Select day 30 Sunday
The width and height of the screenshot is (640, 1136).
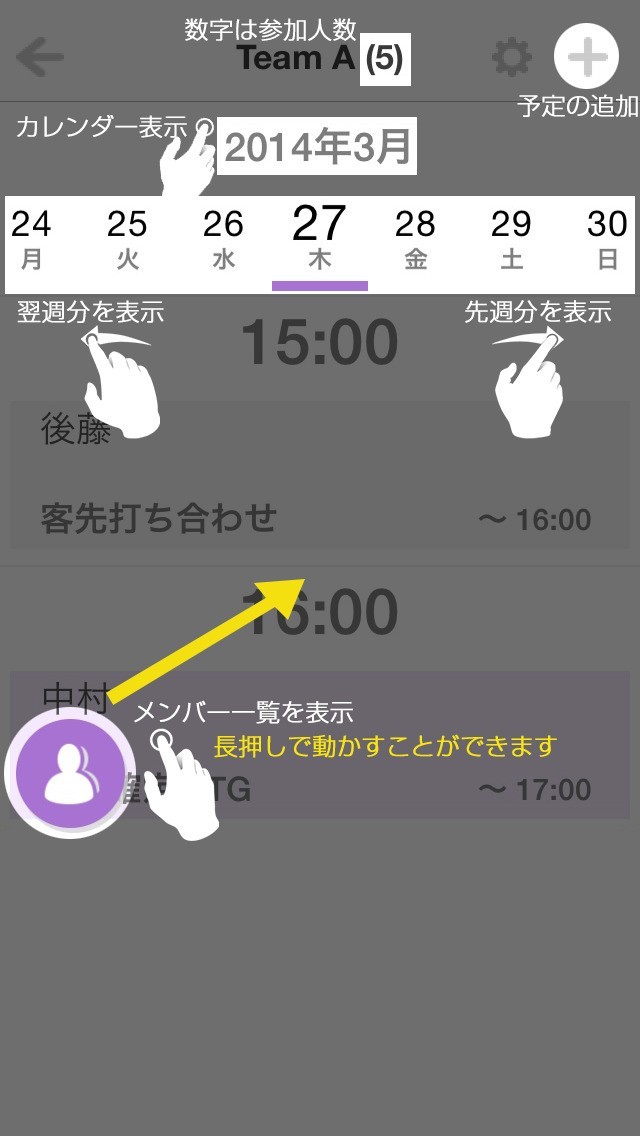coord(607,240)
